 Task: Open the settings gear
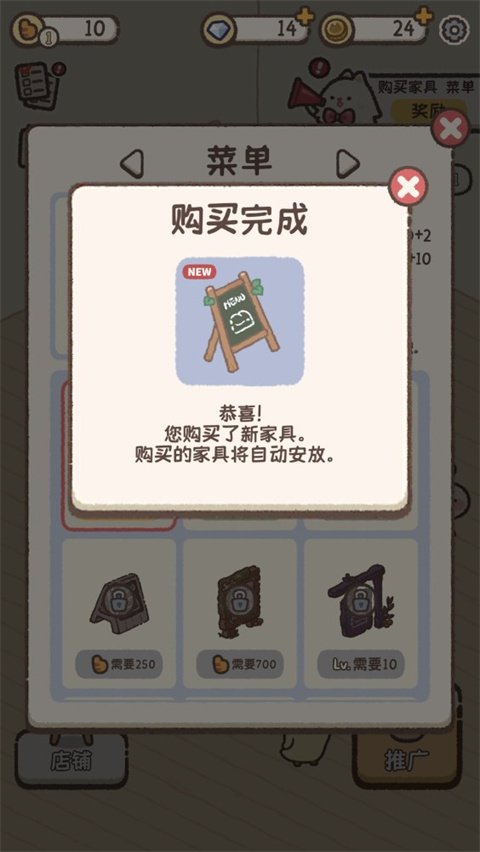454,30
